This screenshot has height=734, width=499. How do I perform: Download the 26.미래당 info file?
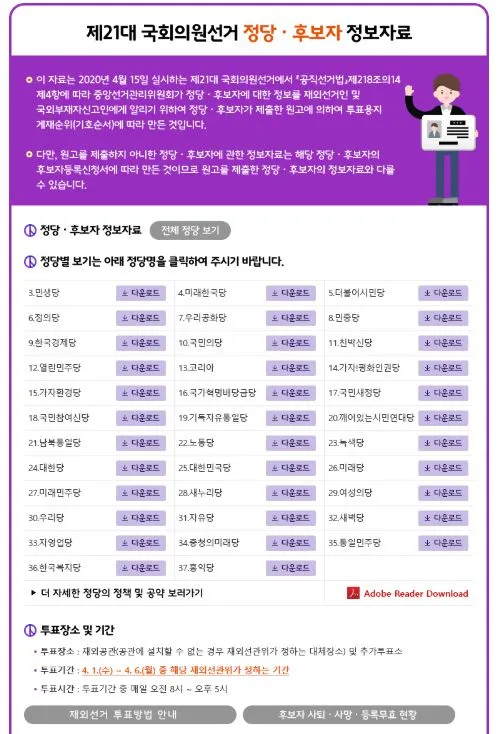(x=443, y=468)
